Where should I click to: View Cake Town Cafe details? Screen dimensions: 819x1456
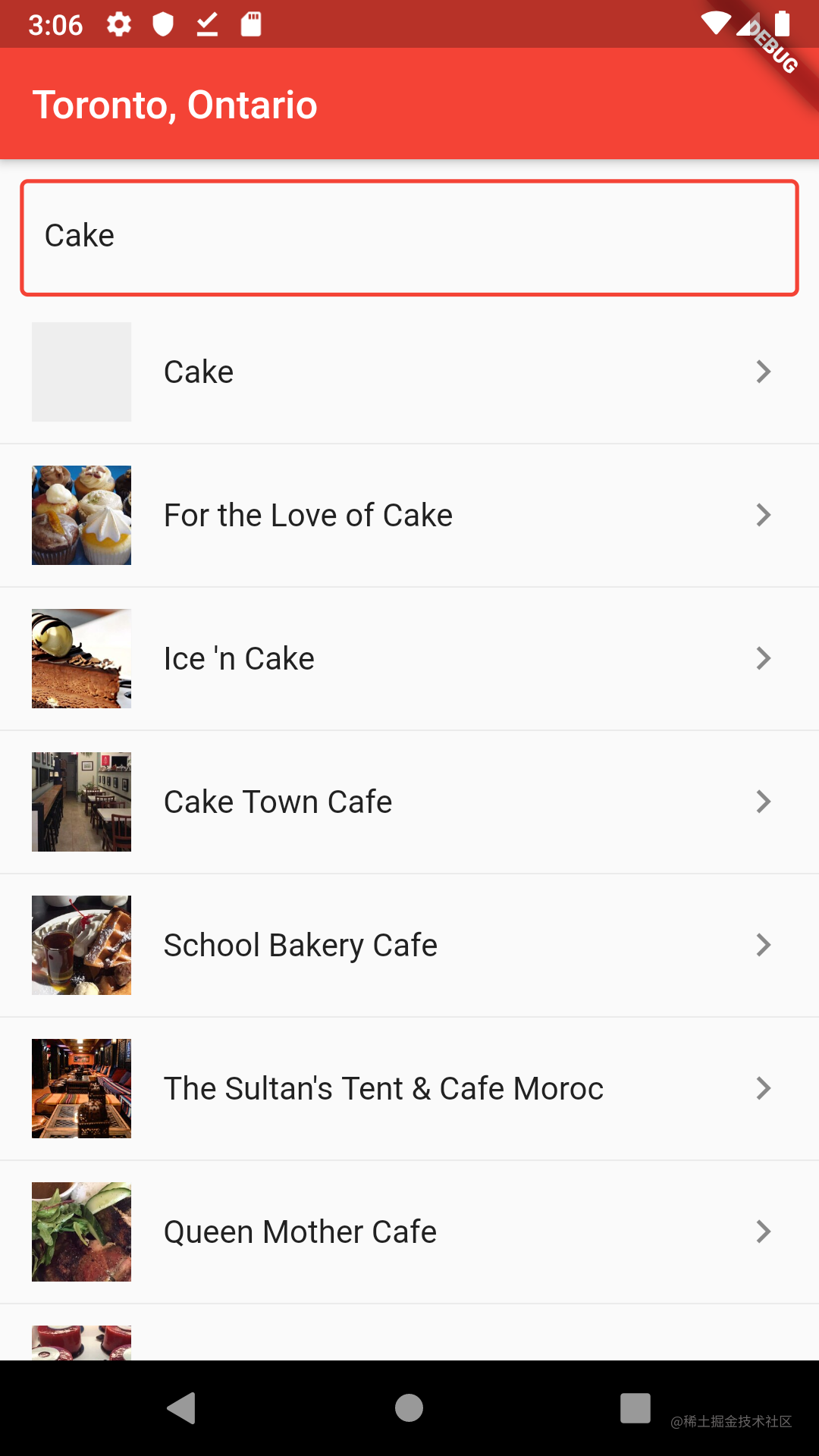pos(409,802)
